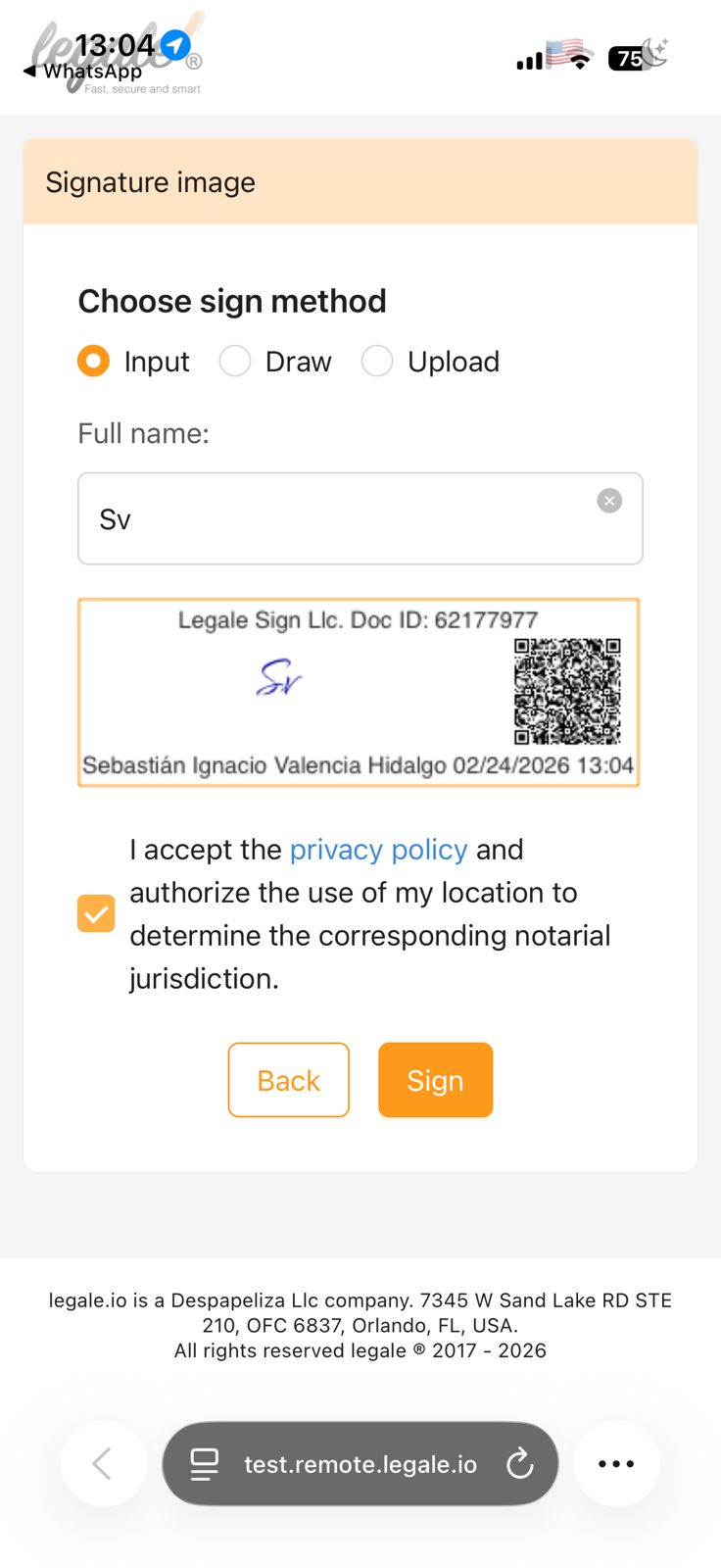Choose the Draw sign method
721x1568 pixels.
[235, 362]
